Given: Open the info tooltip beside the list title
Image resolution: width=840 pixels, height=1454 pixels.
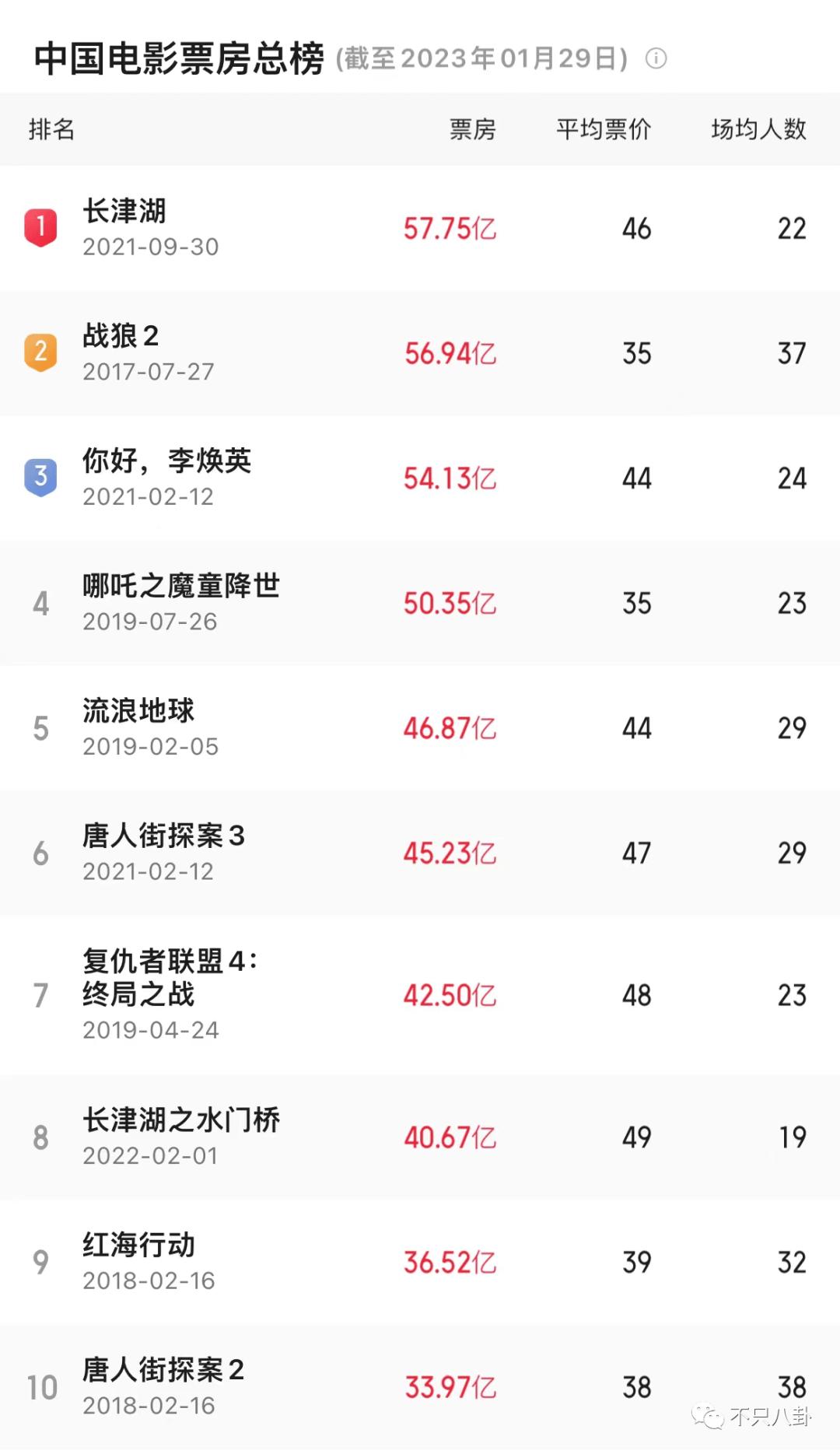Looking at the screenshot, I should (656, 56).
